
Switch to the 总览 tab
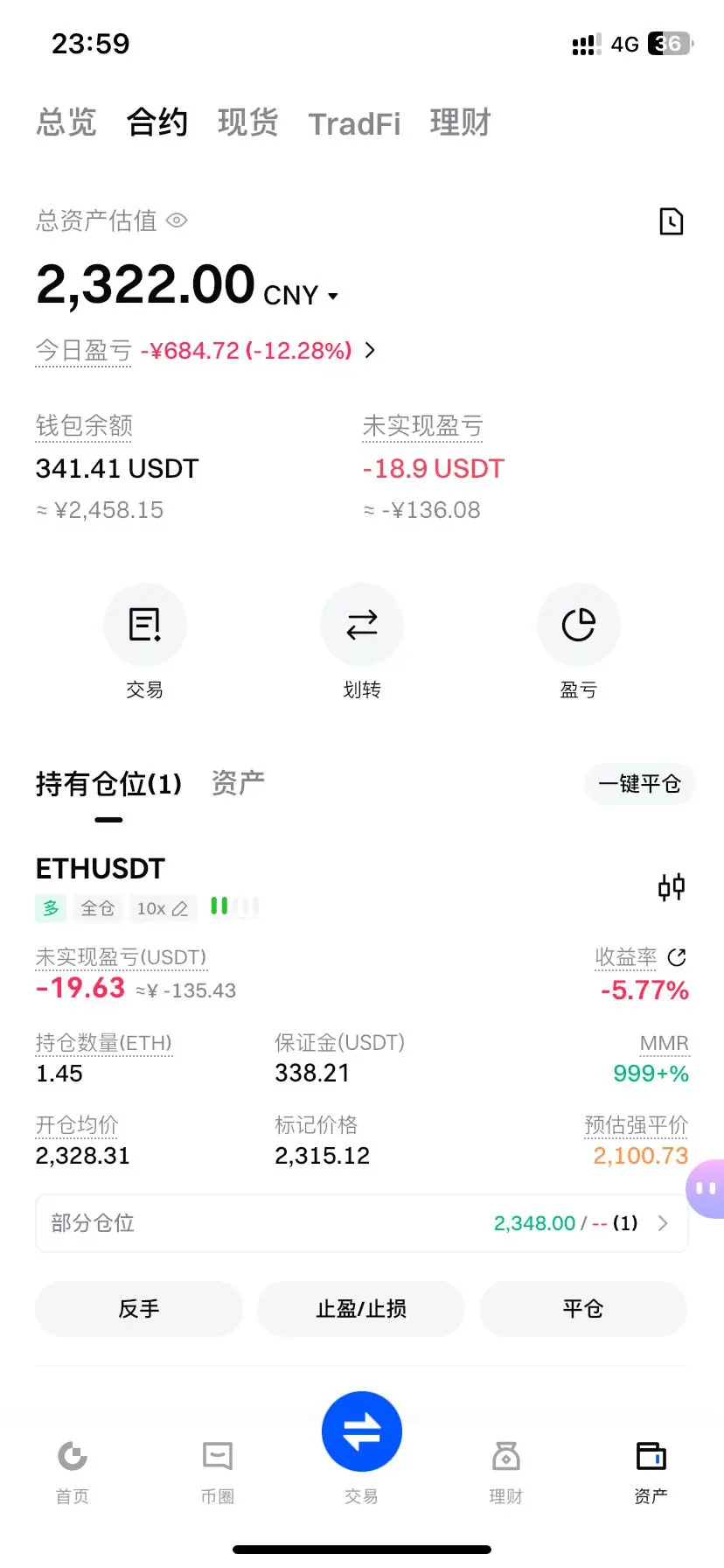pyautogui.click(x=66, y=122)
